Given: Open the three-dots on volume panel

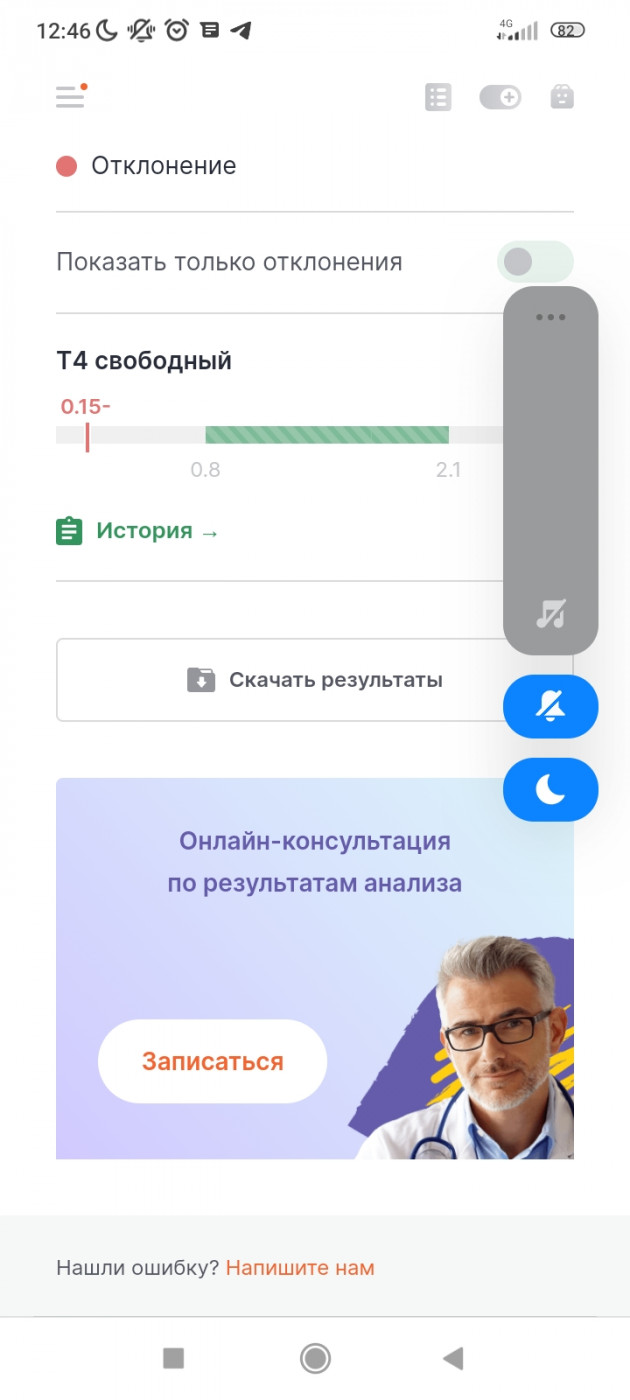Looking at the screenshot, I should [551, 317].
